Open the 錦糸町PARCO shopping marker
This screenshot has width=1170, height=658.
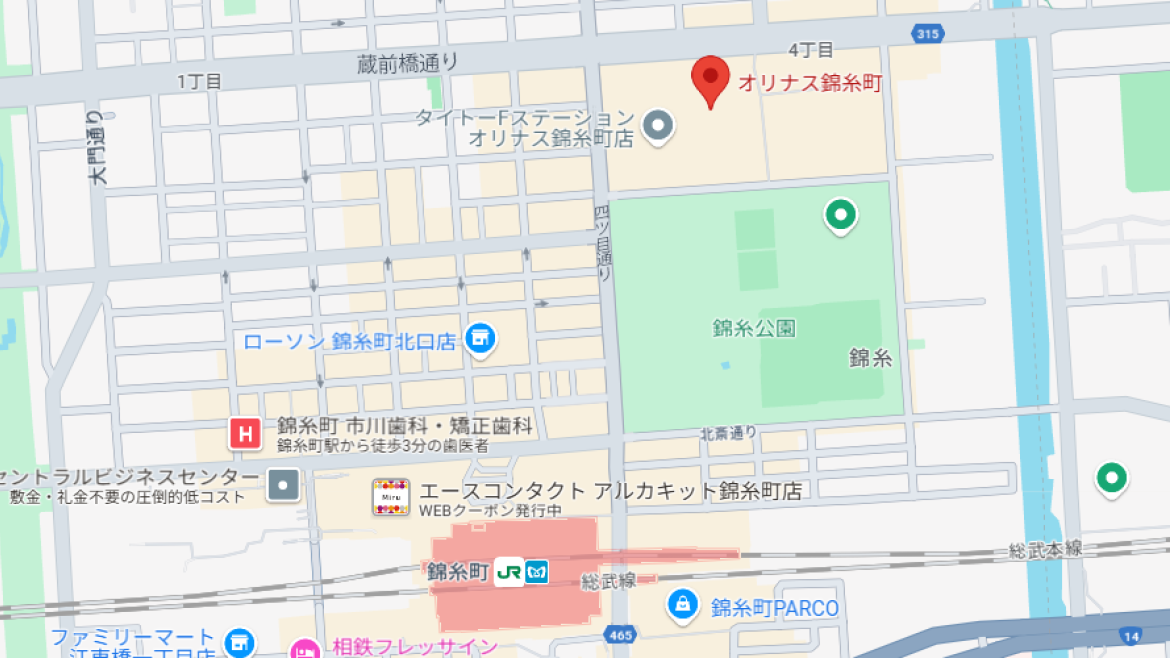[x=682, y=604]
